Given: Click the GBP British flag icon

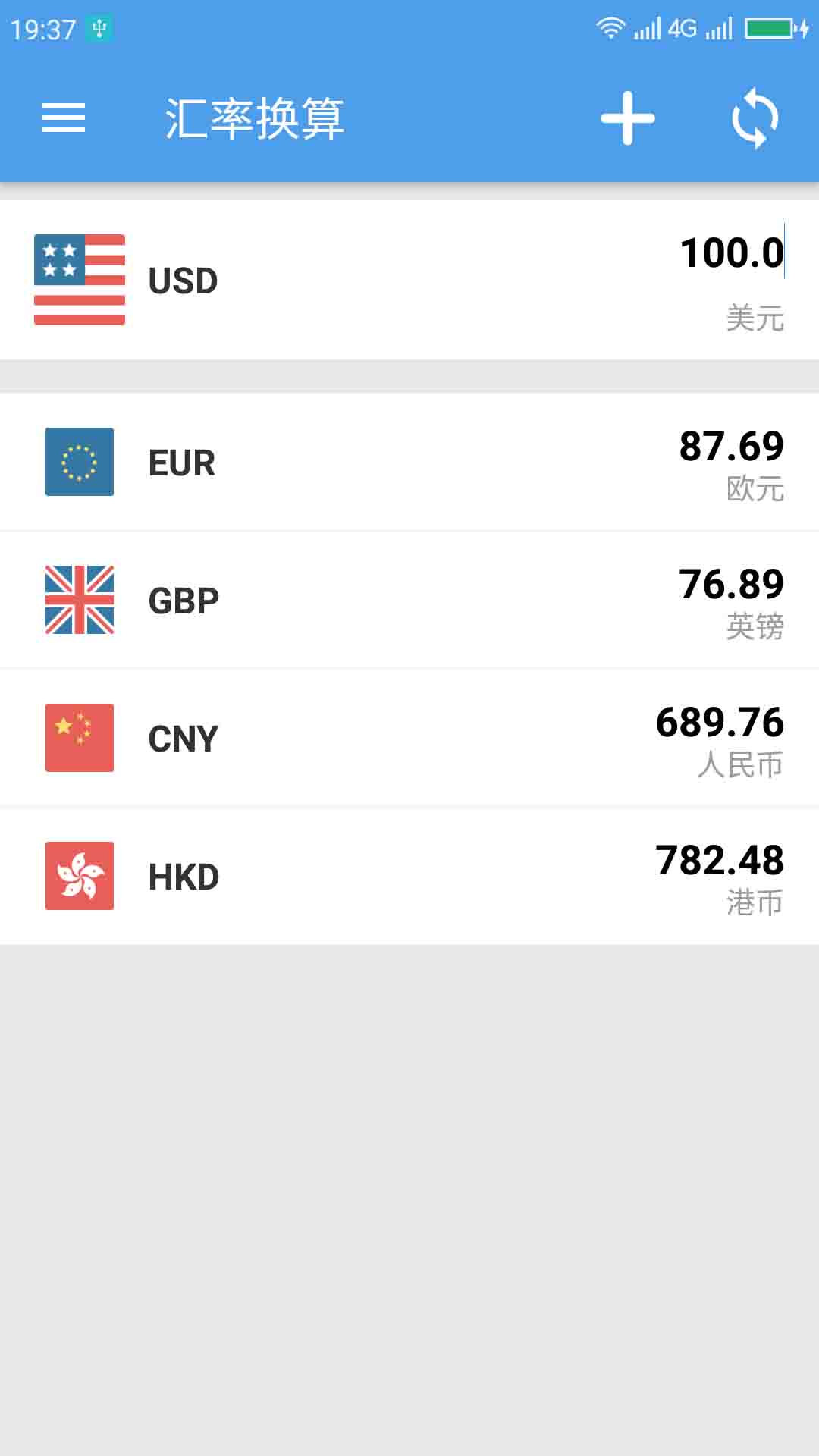Looking at the screenshot, I should tap(79, 599).
